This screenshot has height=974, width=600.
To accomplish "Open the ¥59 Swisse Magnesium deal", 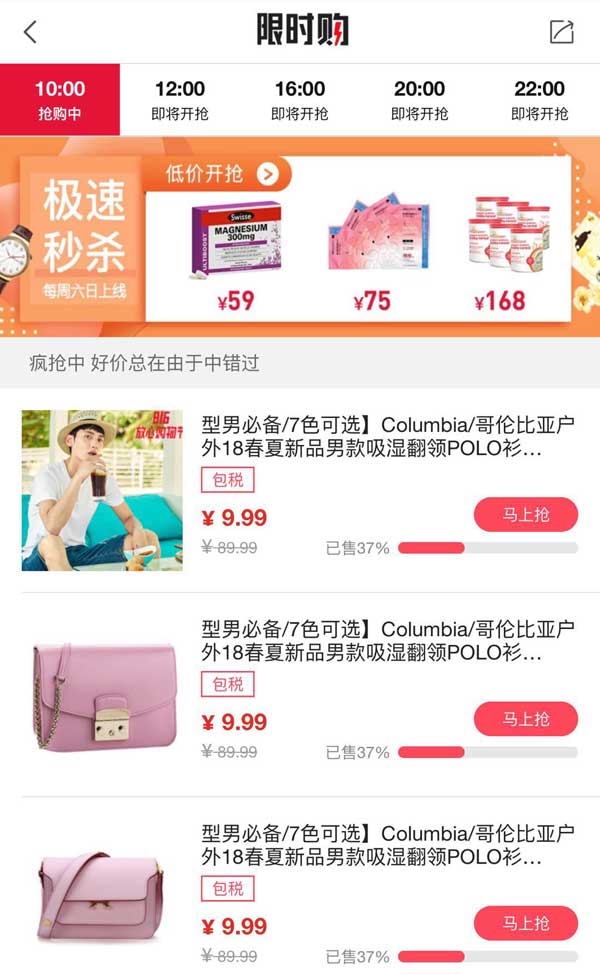I will (x=236, y=252).
